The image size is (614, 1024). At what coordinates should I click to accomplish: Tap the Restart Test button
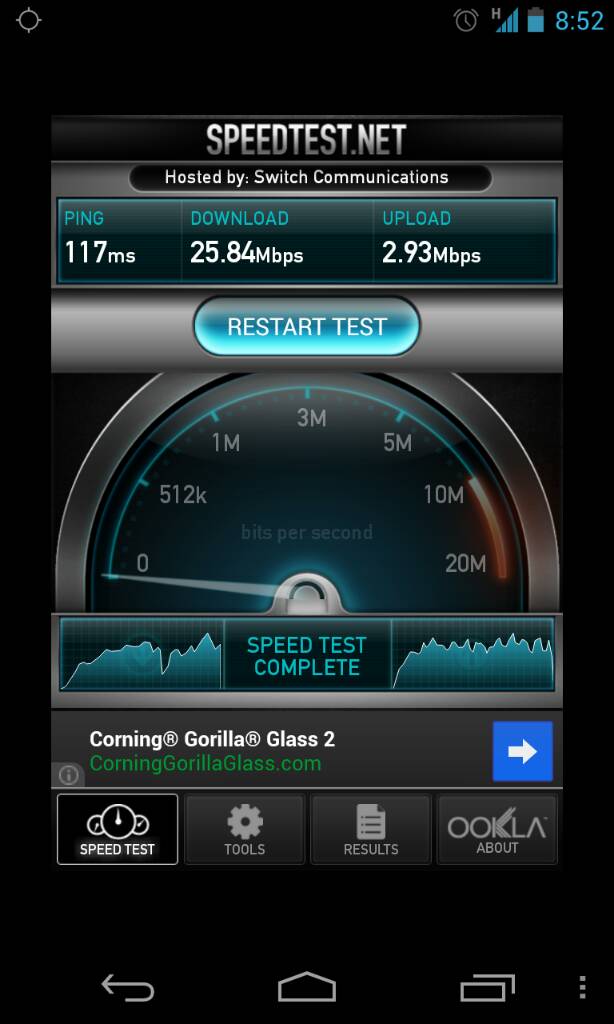coord(306,327)
